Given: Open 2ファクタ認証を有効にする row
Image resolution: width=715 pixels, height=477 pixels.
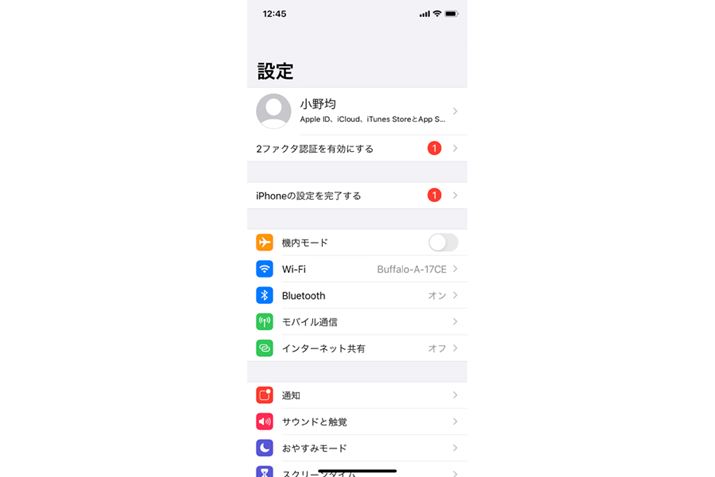Looking at the screenshot, I should tap(356, 149).
